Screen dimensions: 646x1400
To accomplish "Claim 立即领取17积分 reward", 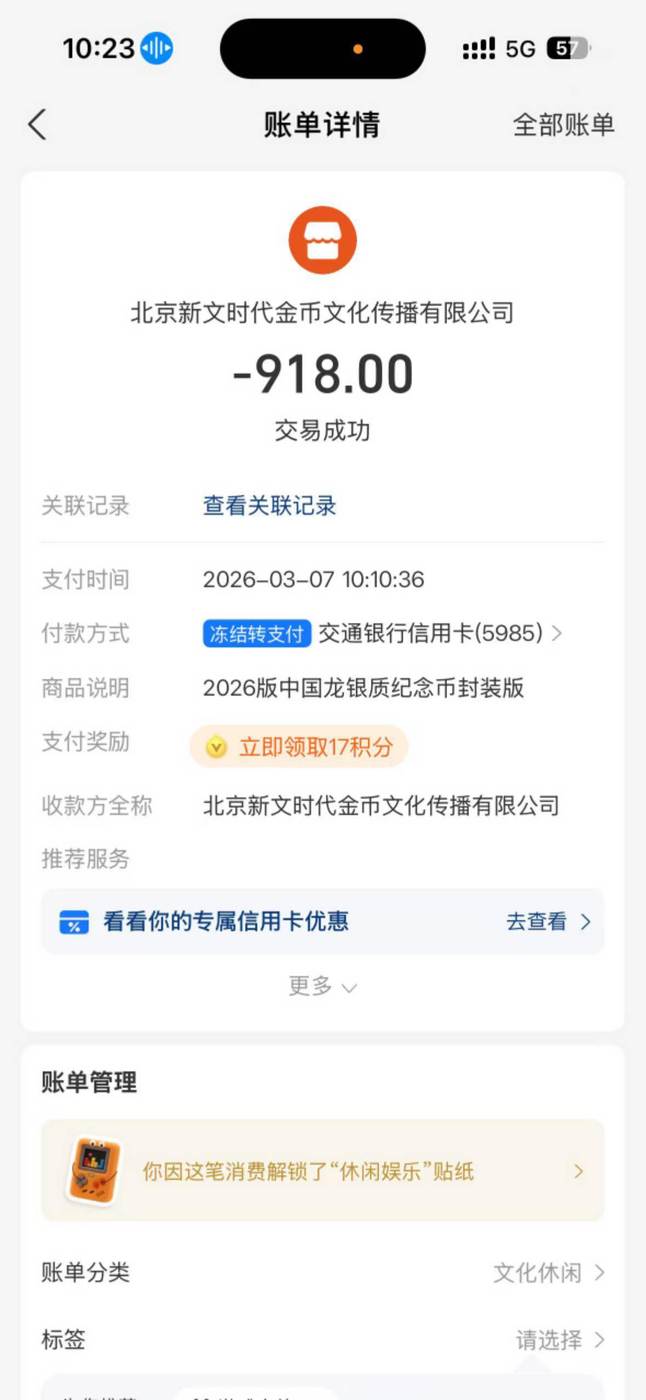I will click(299, 747).
